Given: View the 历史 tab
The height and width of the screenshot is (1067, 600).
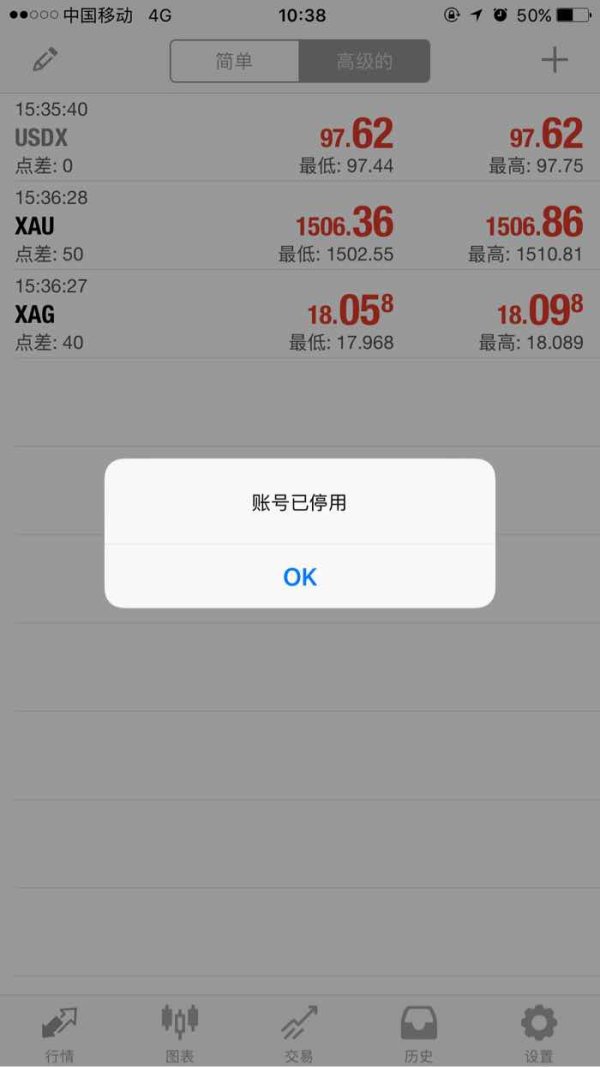Looking at the screenshot, I should [x=418, y=1033].
